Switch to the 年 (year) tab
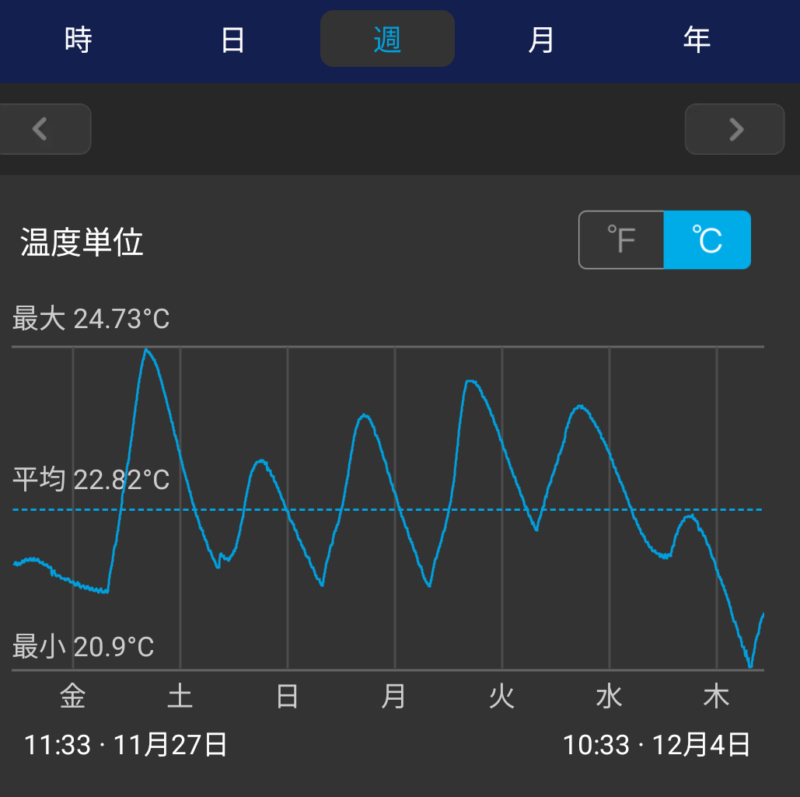The image size is (800, 797). tap(696, 40)
